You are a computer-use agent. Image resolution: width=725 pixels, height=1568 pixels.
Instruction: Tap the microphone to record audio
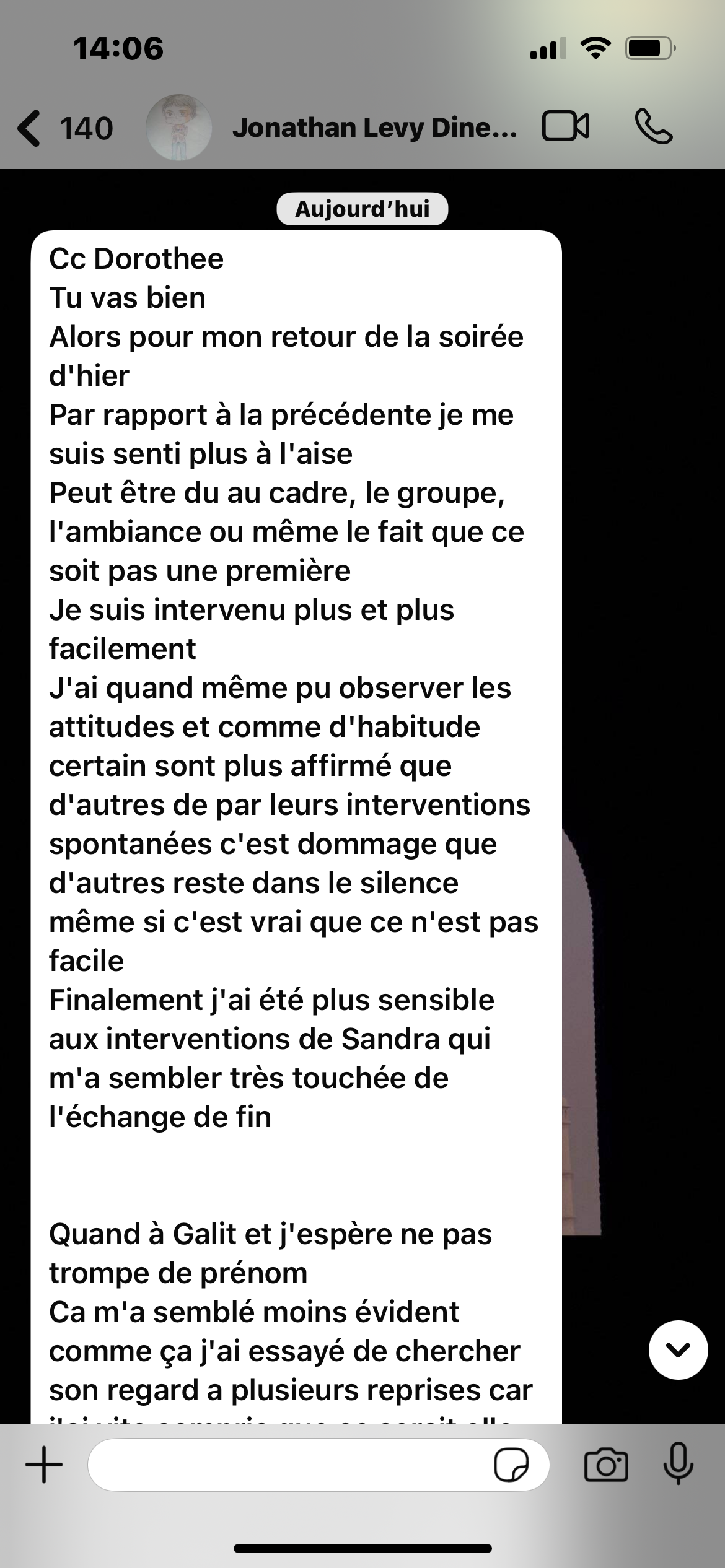pyautogui.click(x=678, y=1464)
